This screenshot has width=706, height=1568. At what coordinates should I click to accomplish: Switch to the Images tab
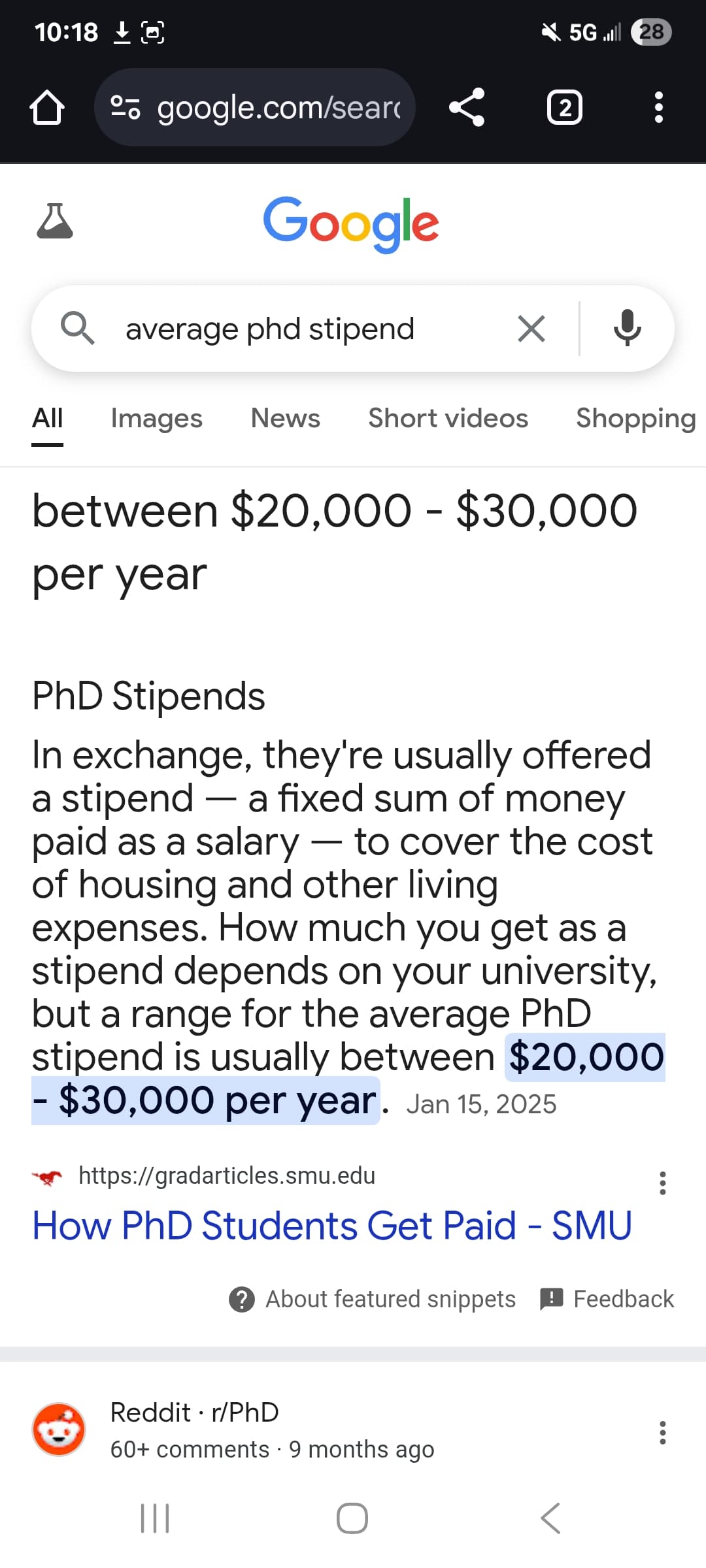pyautogui.click(x=157, y=418)
